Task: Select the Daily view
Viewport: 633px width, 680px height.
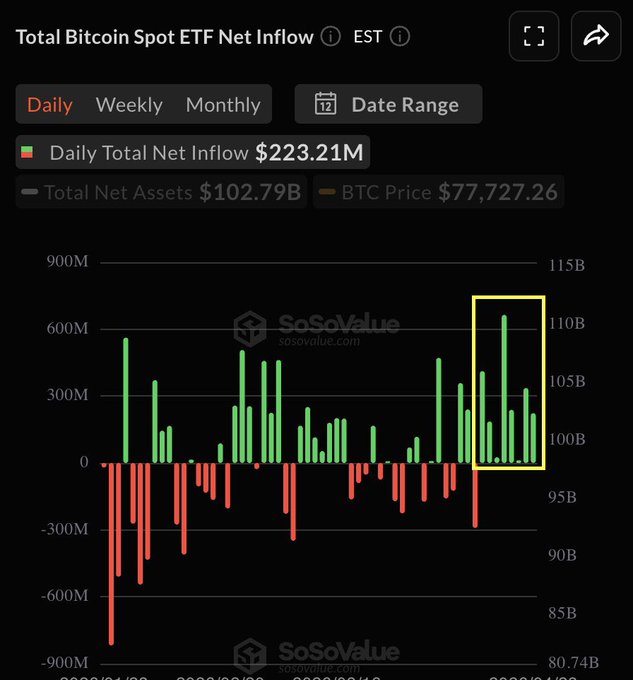Action: click(49, 105)
